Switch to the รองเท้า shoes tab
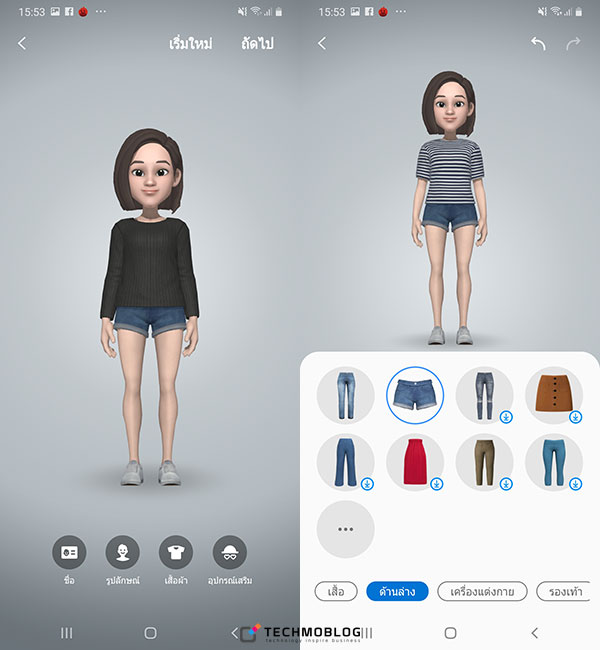The image size is (600, 650). [567, 591]
